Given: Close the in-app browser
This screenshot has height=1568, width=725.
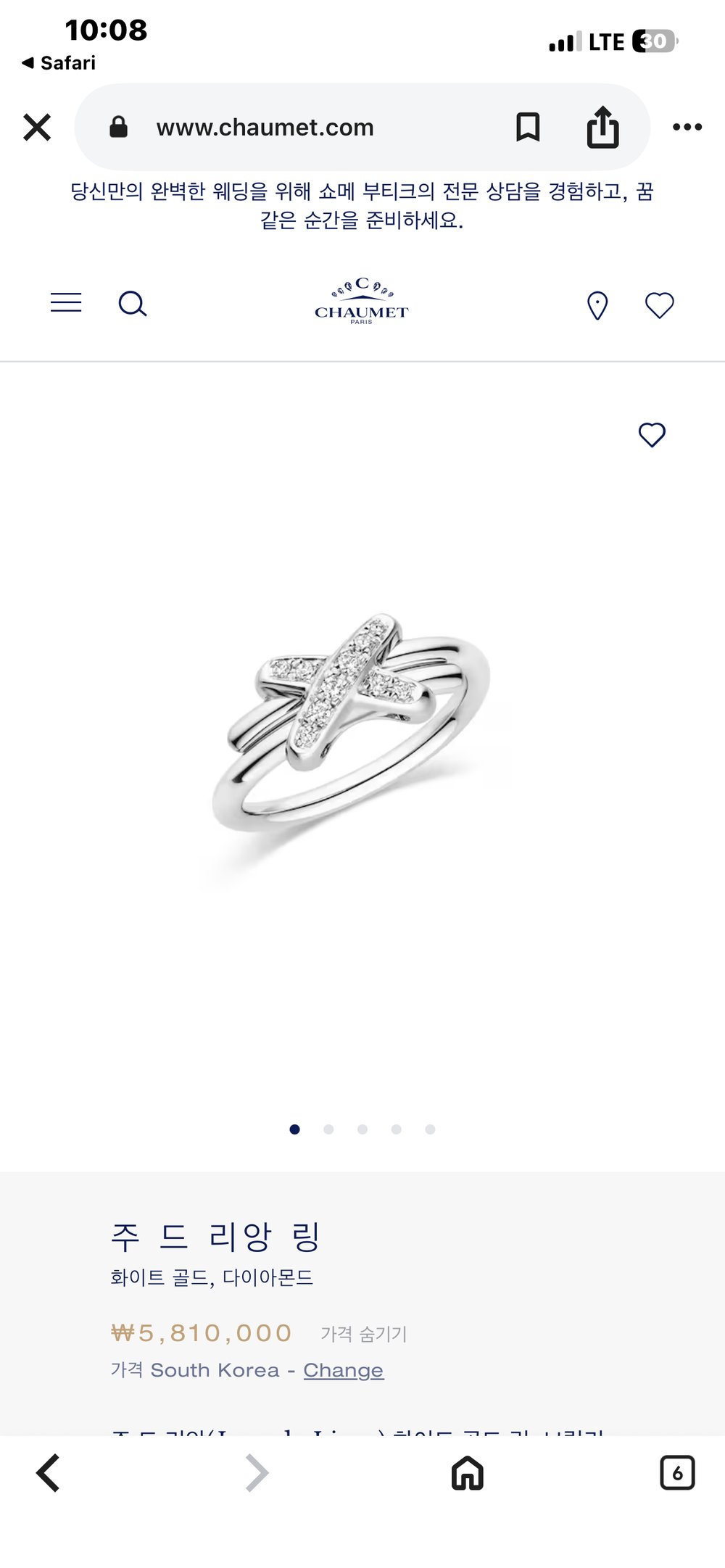Looking at the screenshot, I should tap(37, 128).
